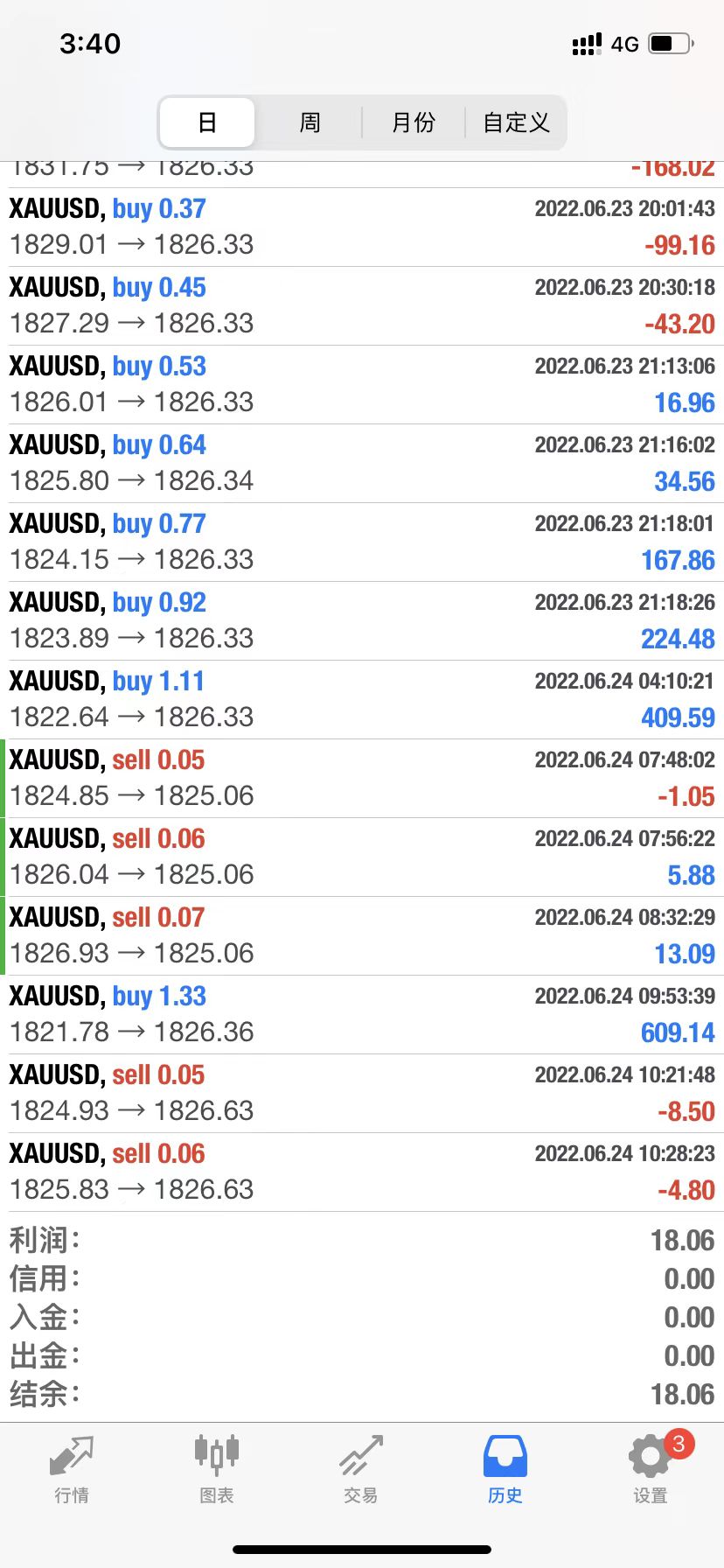Expand the XAUUSD buy 1.33 trade

362,1014
